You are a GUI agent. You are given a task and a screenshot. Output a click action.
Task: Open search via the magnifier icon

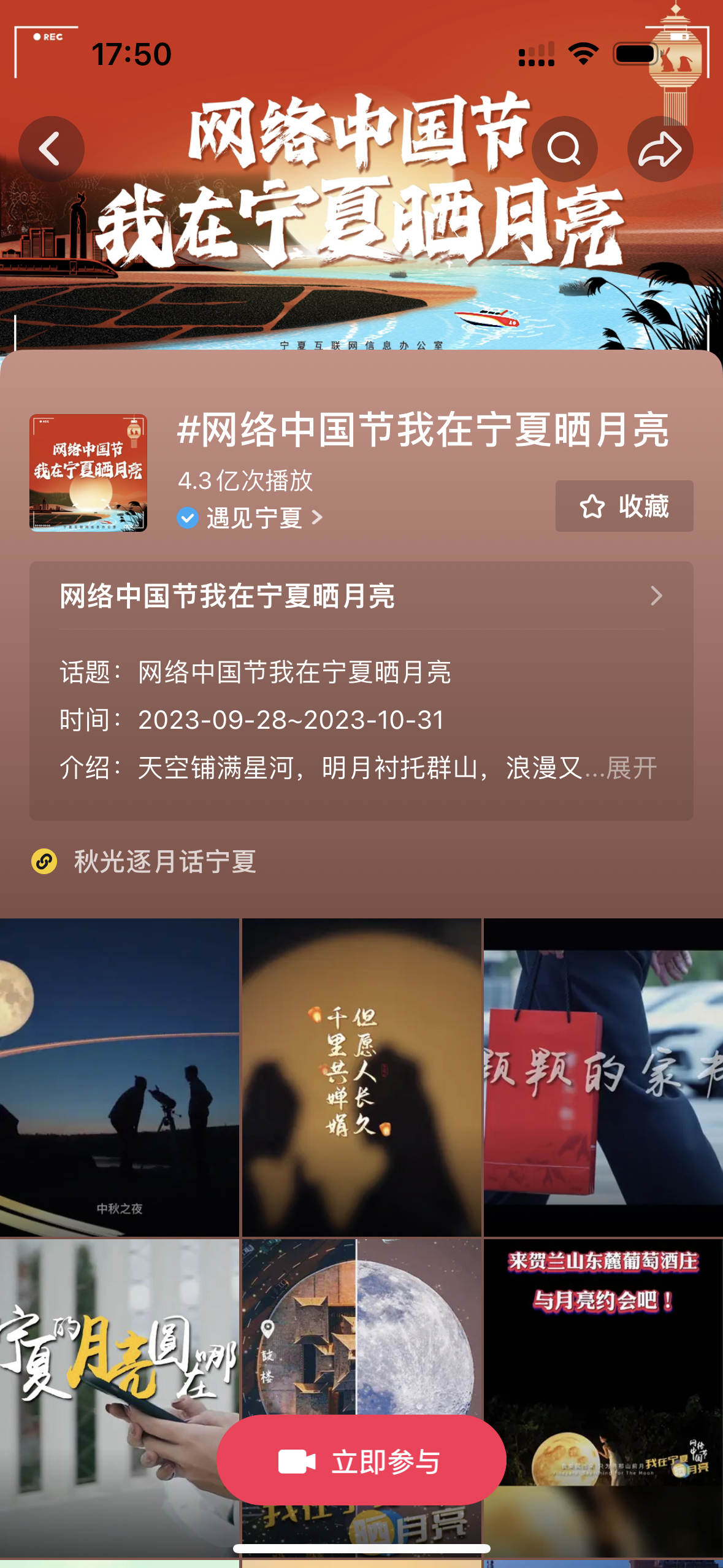coord(564,149)
